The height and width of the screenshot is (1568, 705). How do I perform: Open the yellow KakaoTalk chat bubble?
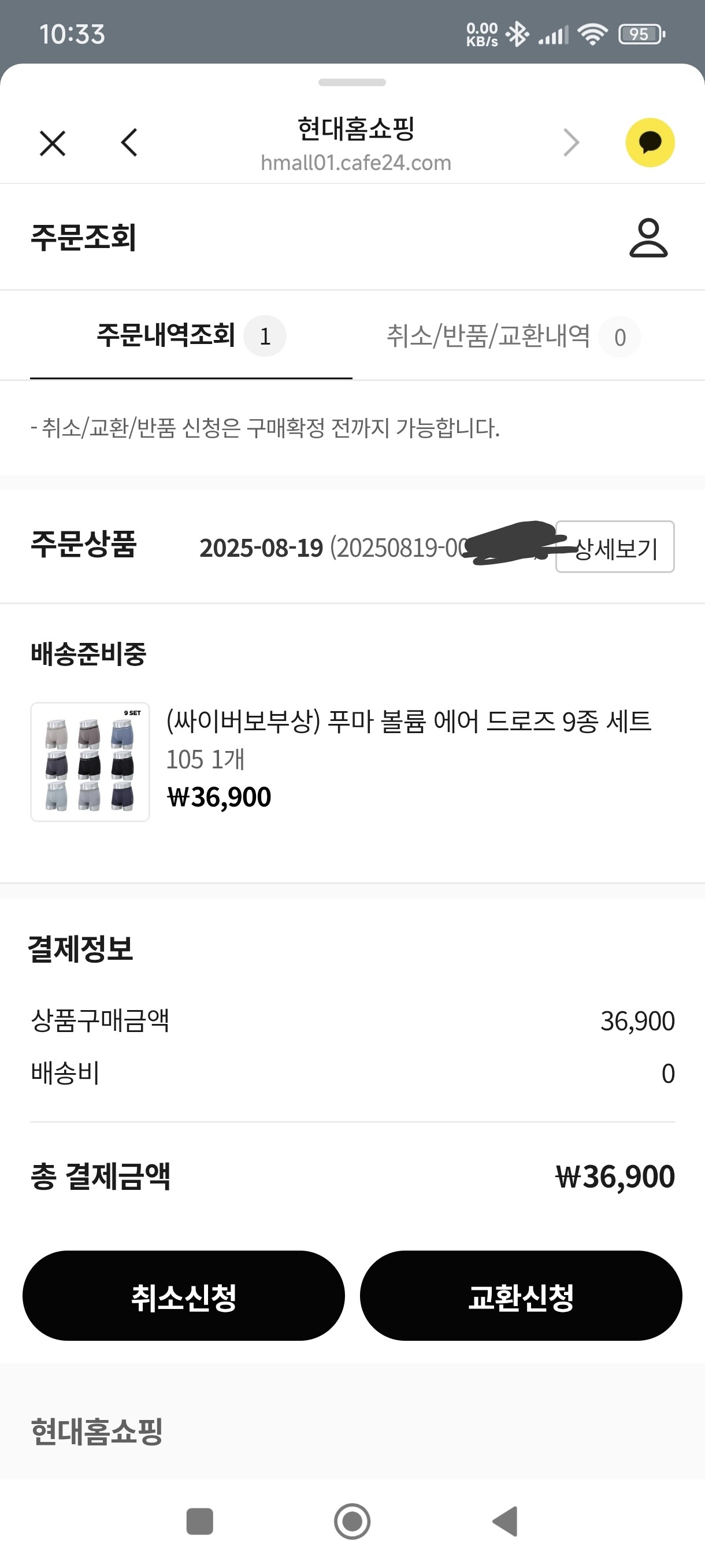pos(650,142)
